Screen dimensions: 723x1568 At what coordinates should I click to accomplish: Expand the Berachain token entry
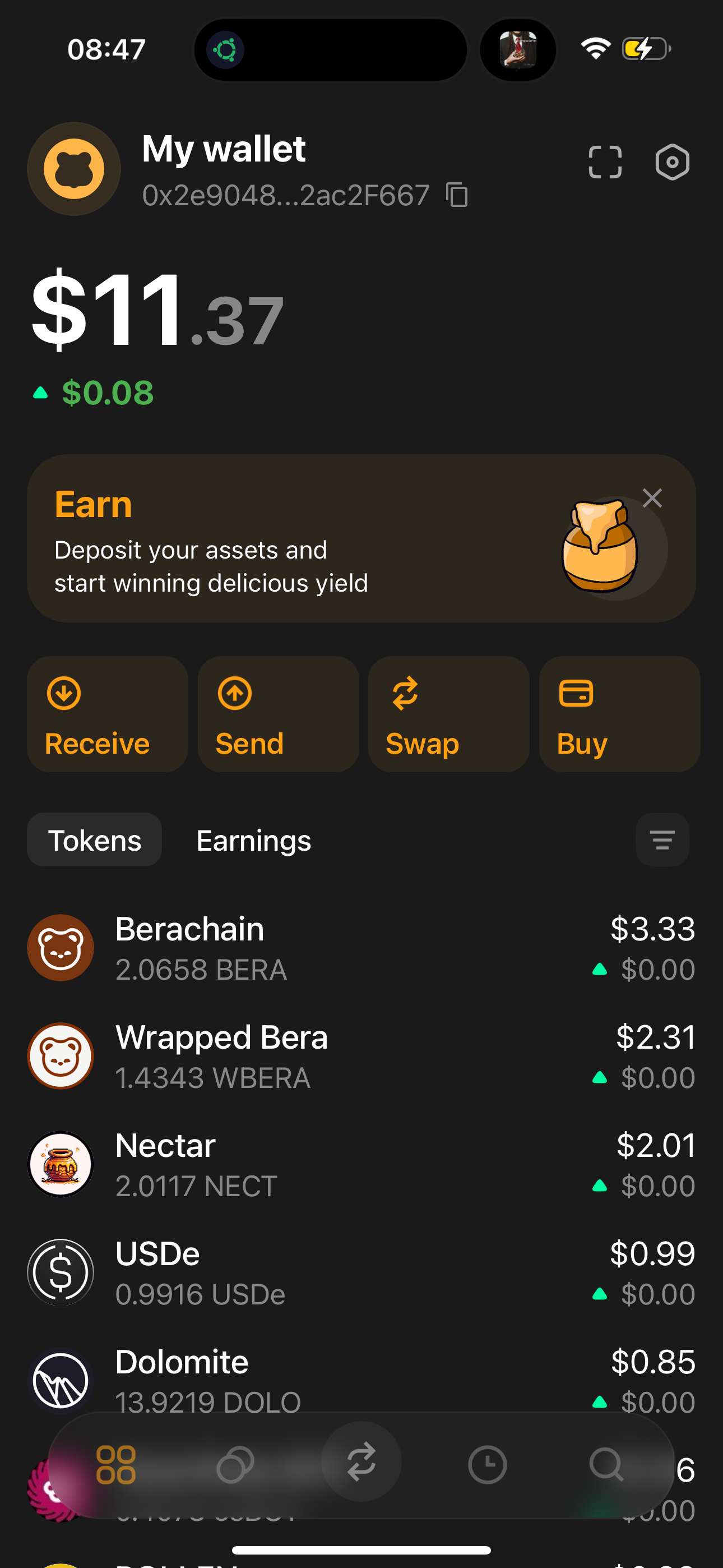361,947
